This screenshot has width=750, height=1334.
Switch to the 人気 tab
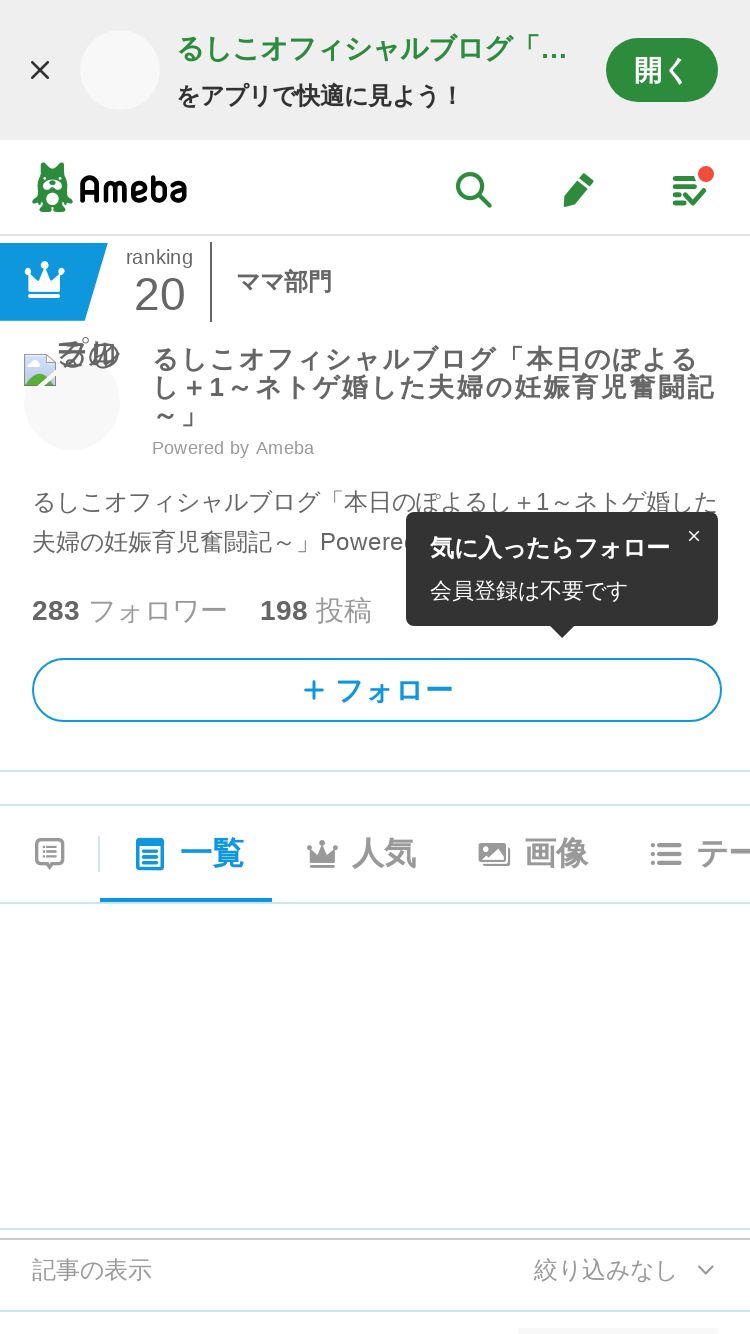click(x=360, y=853)
